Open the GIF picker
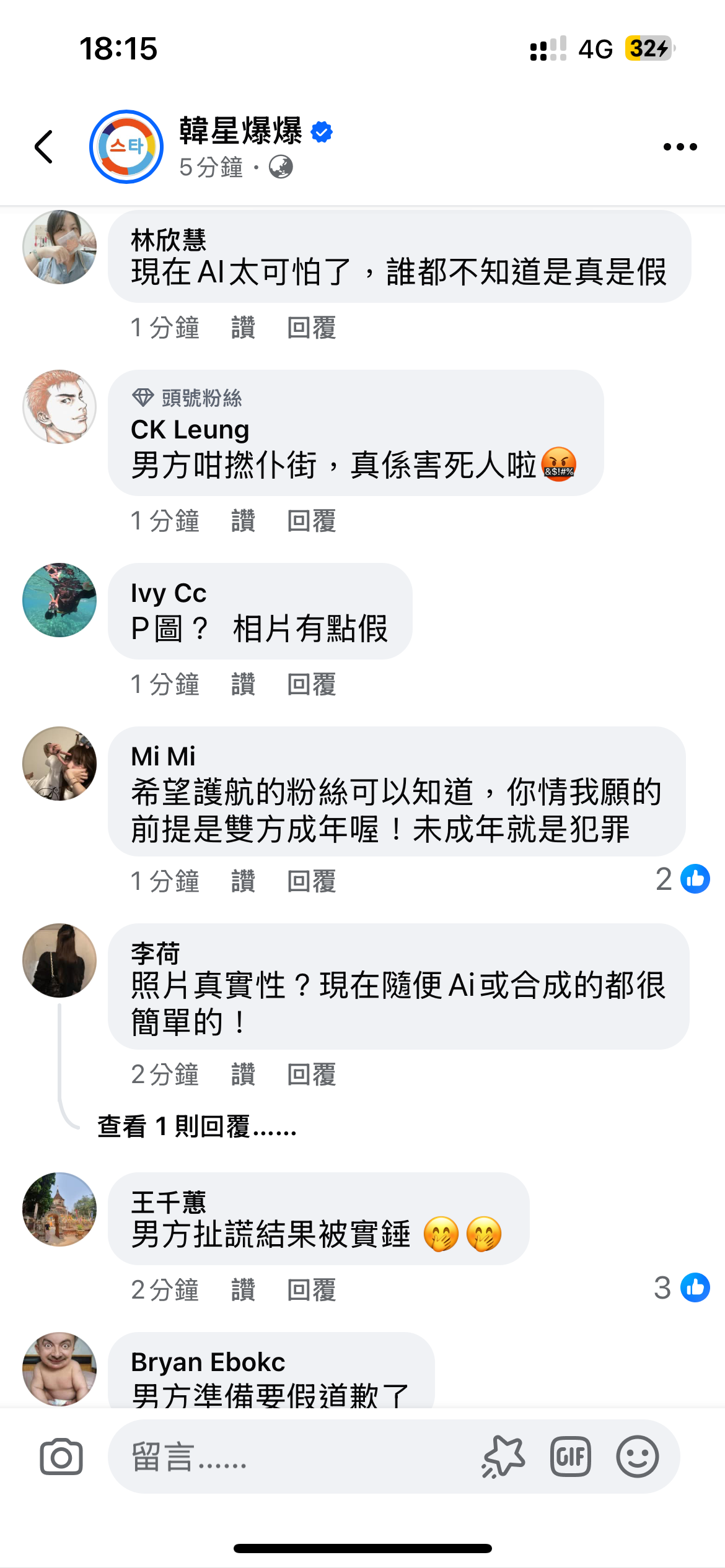The height and width of the screenshot is (1568, 725). click(570, 1457)
